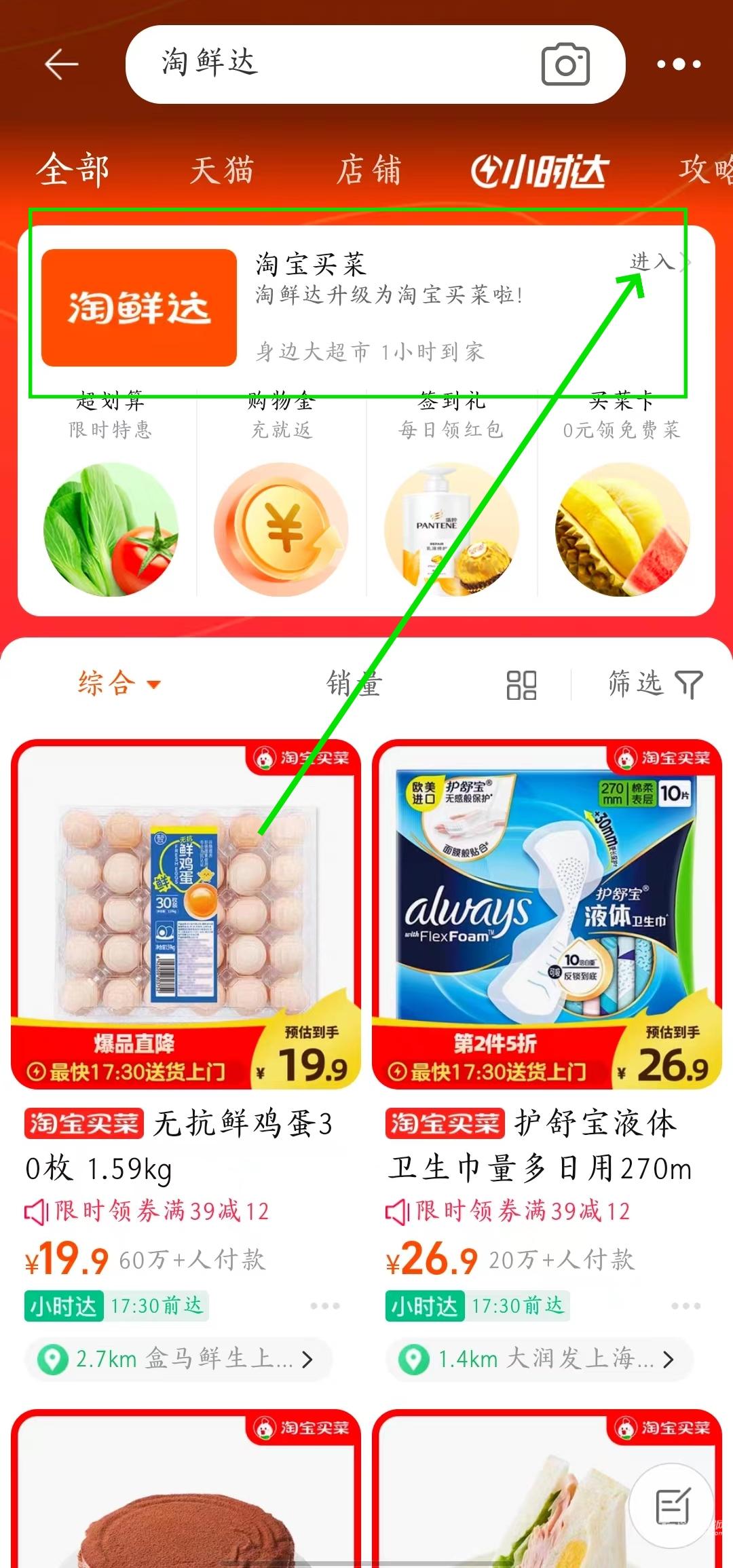Go back with the top-left arrow
733x1568 pixels.
coord(61,64)
